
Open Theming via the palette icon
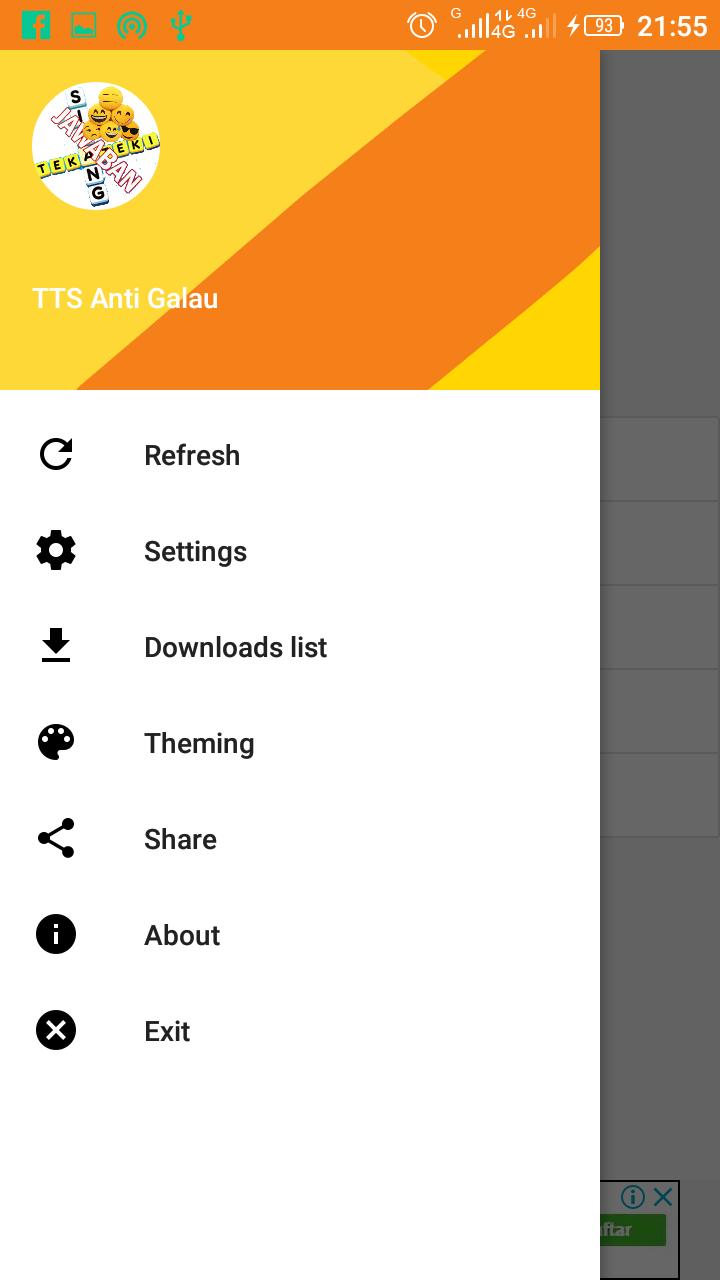55,743
